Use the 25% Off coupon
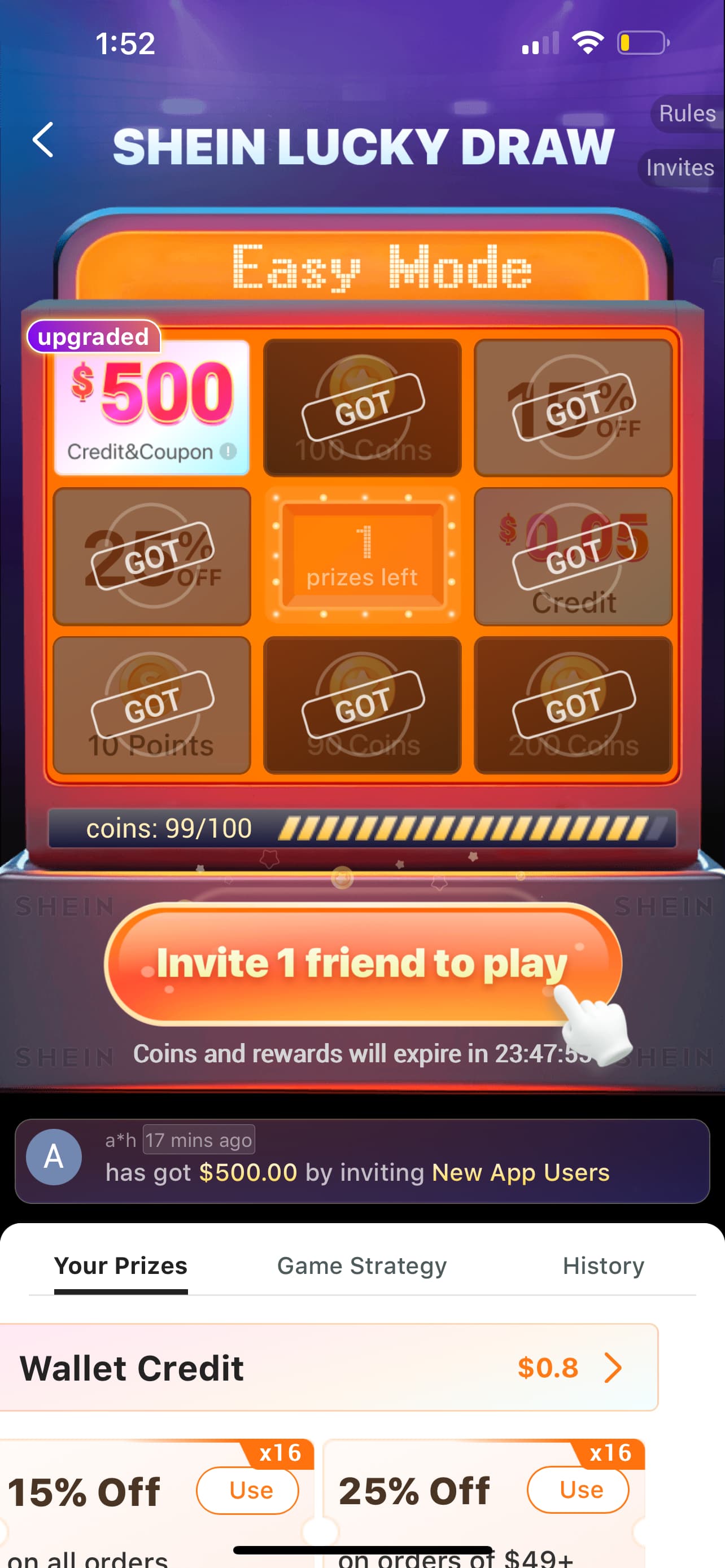Viewport: 725px width, 1568px height. (578, 1490)
